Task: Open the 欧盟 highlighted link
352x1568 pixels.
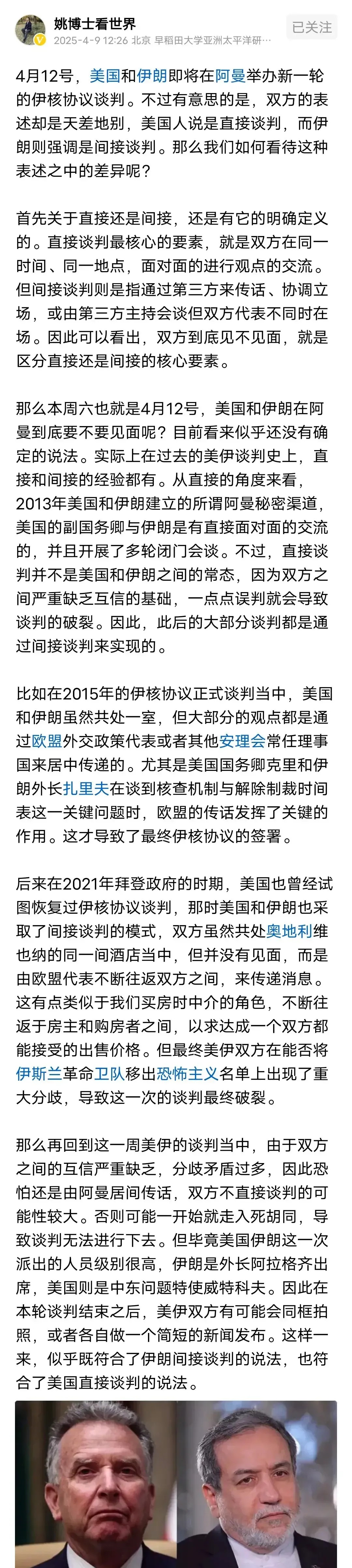Action: tap(47, 741)
